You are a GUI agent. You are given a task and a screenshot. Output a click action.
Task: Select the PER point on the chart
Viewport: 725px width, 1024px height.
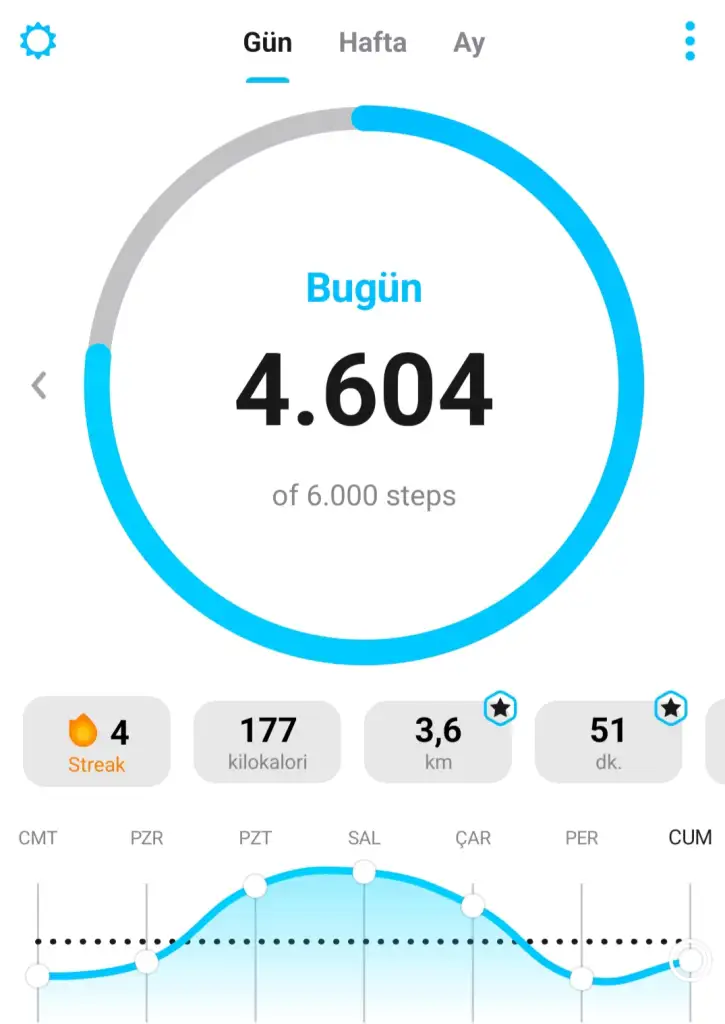click(581, 978)
